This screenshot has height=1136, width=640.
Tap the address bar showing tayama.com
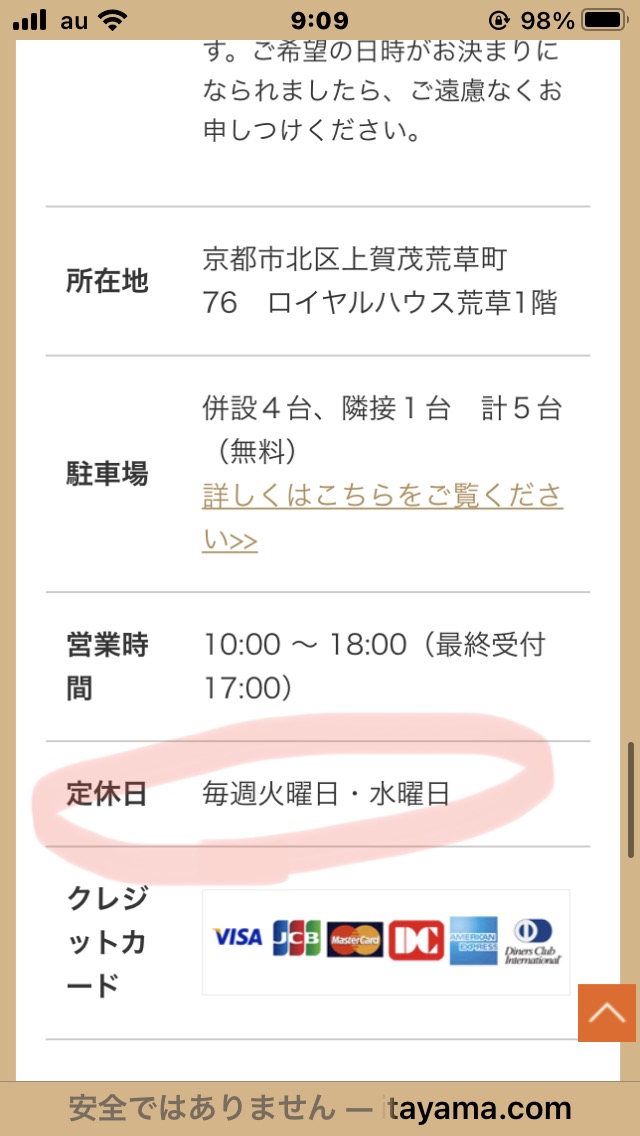pyautogui.click(x=320, y=1108)
